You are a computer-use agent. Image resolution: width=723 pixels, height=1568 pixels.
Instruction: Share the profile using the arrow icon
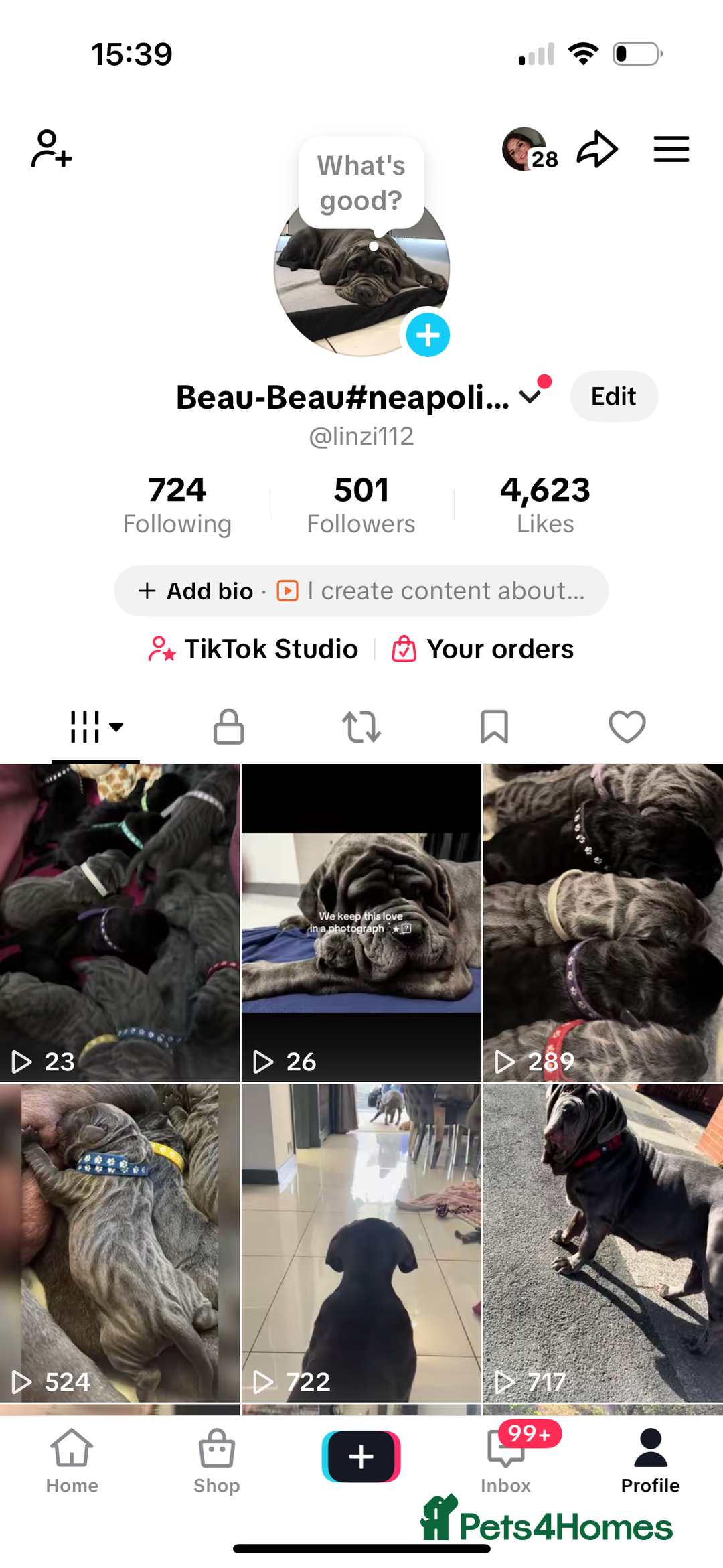598,149
